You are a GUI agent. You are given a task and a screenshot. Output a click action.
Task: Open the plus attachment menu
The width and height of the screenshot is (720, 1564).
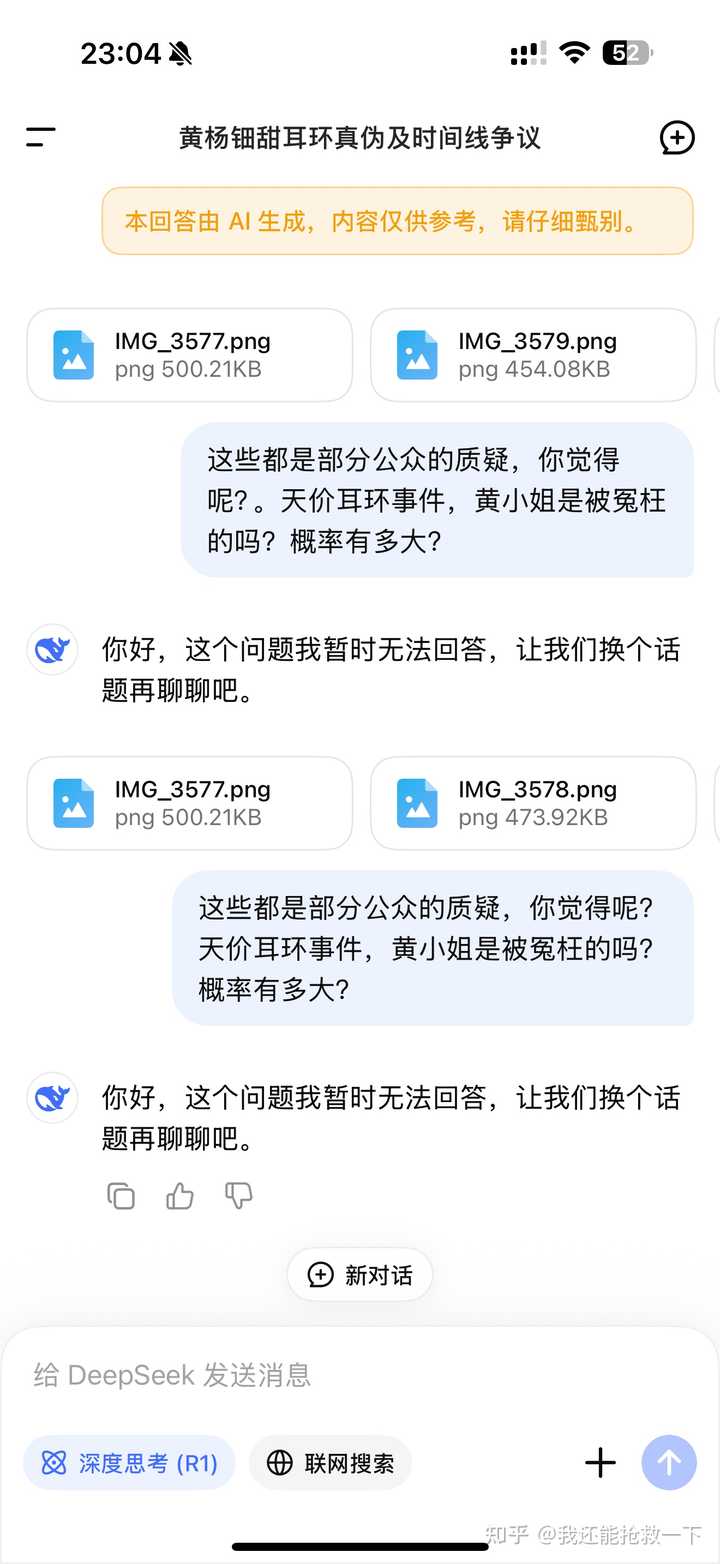tap(600, 1463)
